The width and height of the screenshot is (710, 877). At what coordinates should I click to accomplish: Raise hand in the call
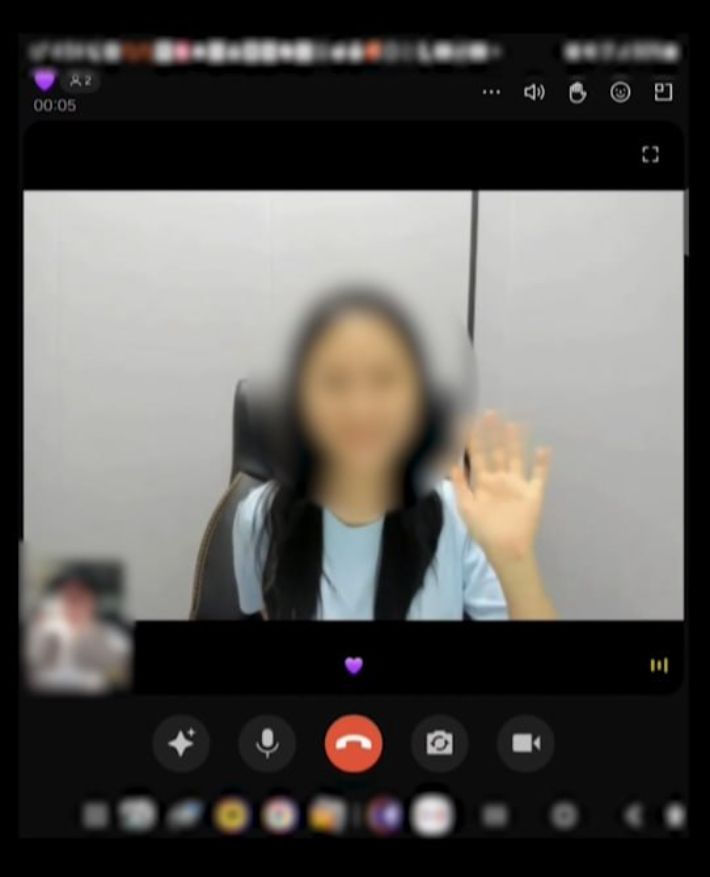[577, 92]
